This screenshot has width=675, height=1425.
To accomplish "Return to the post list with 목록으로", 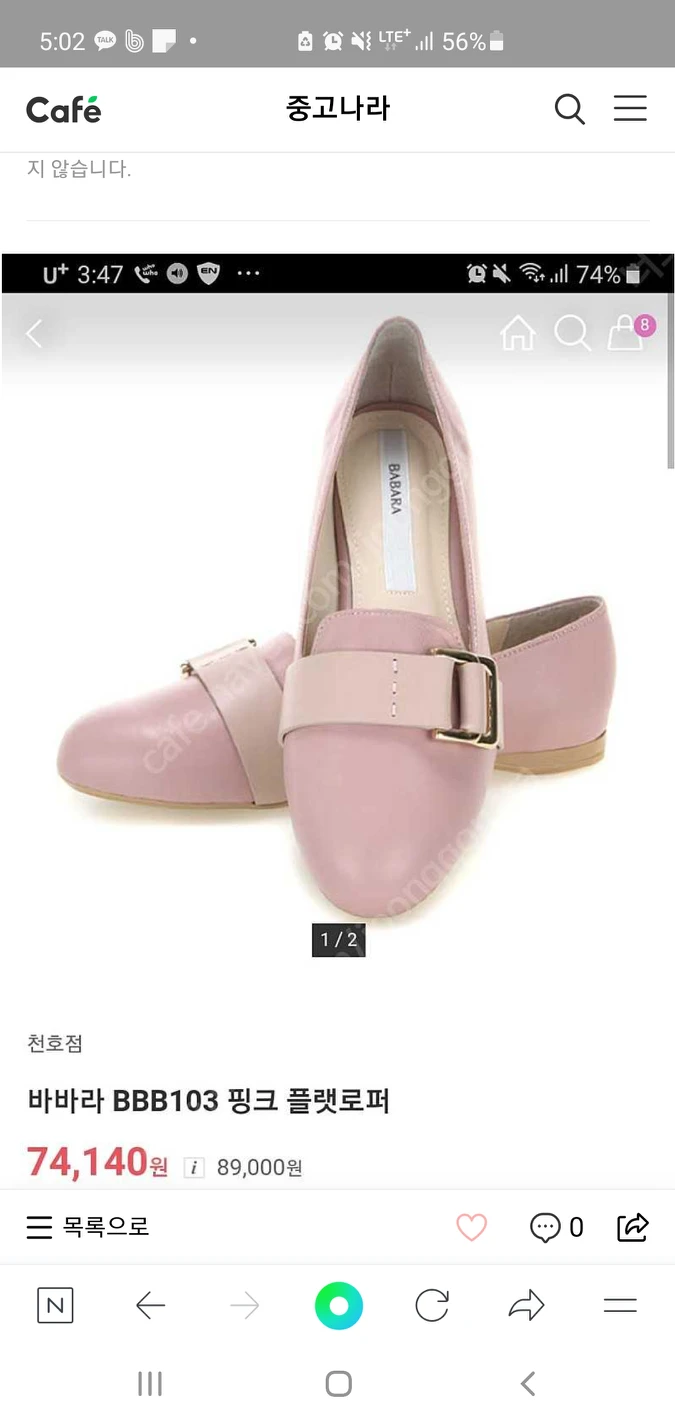I will point(88,1227).
